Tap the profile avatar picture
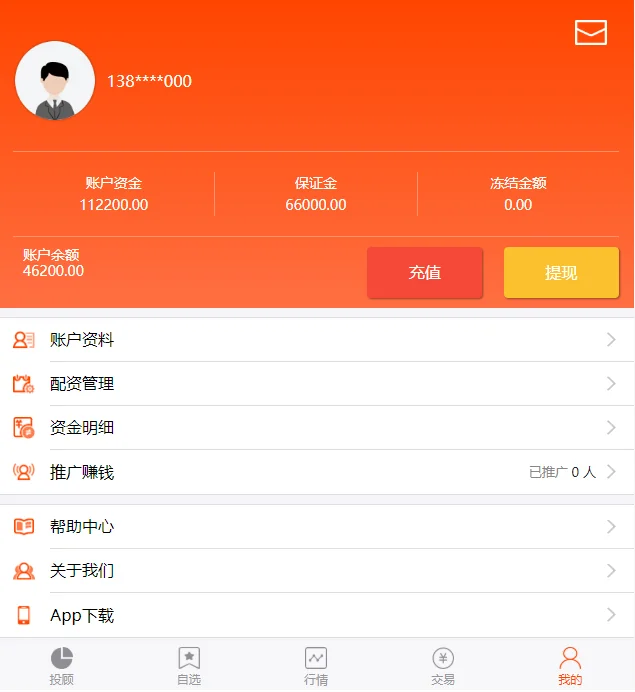635x692 pixels. [x=55, y=81]
